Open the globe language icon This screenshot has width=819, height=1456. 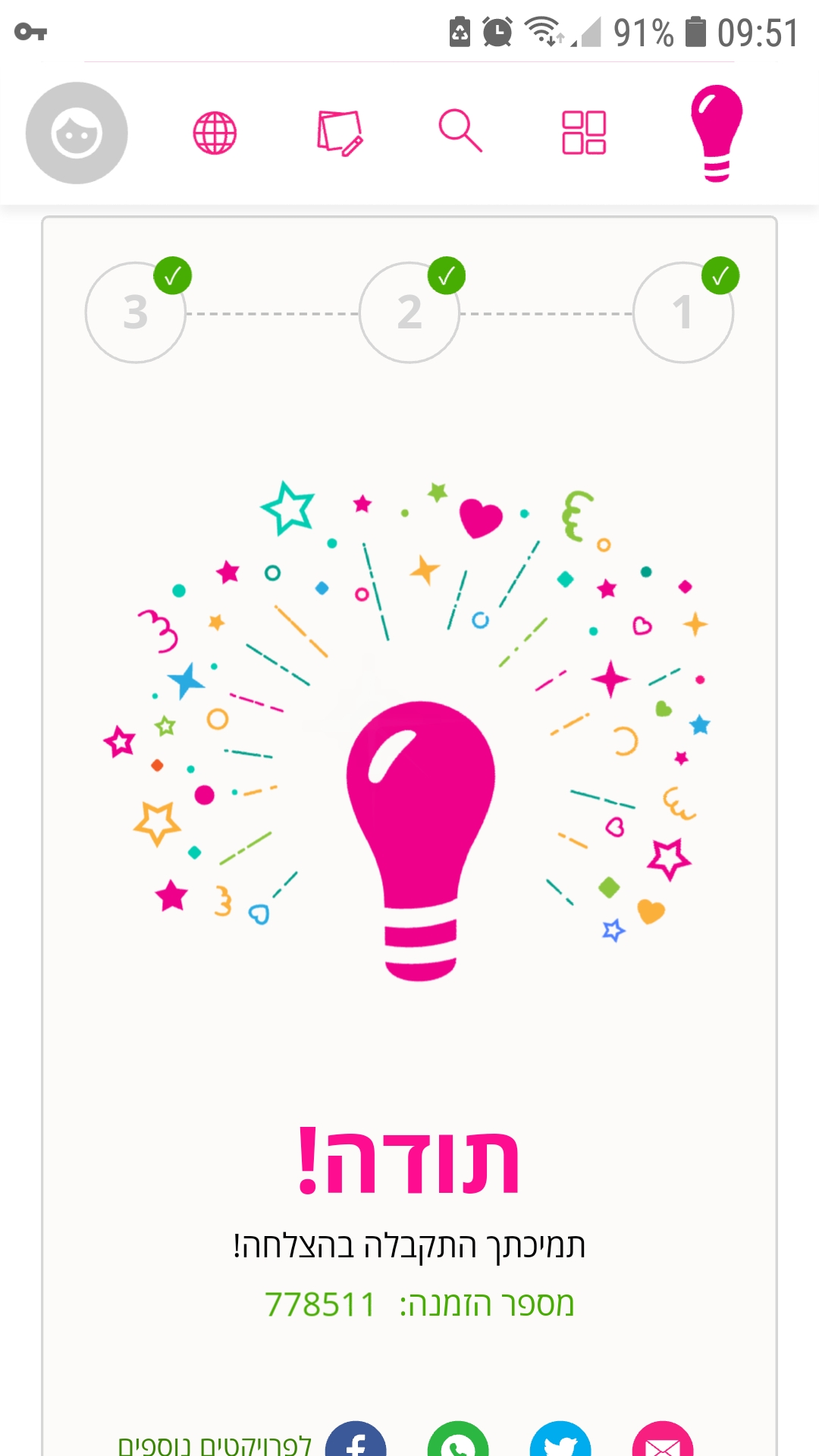pyautogui.click(x=215, y=133)
